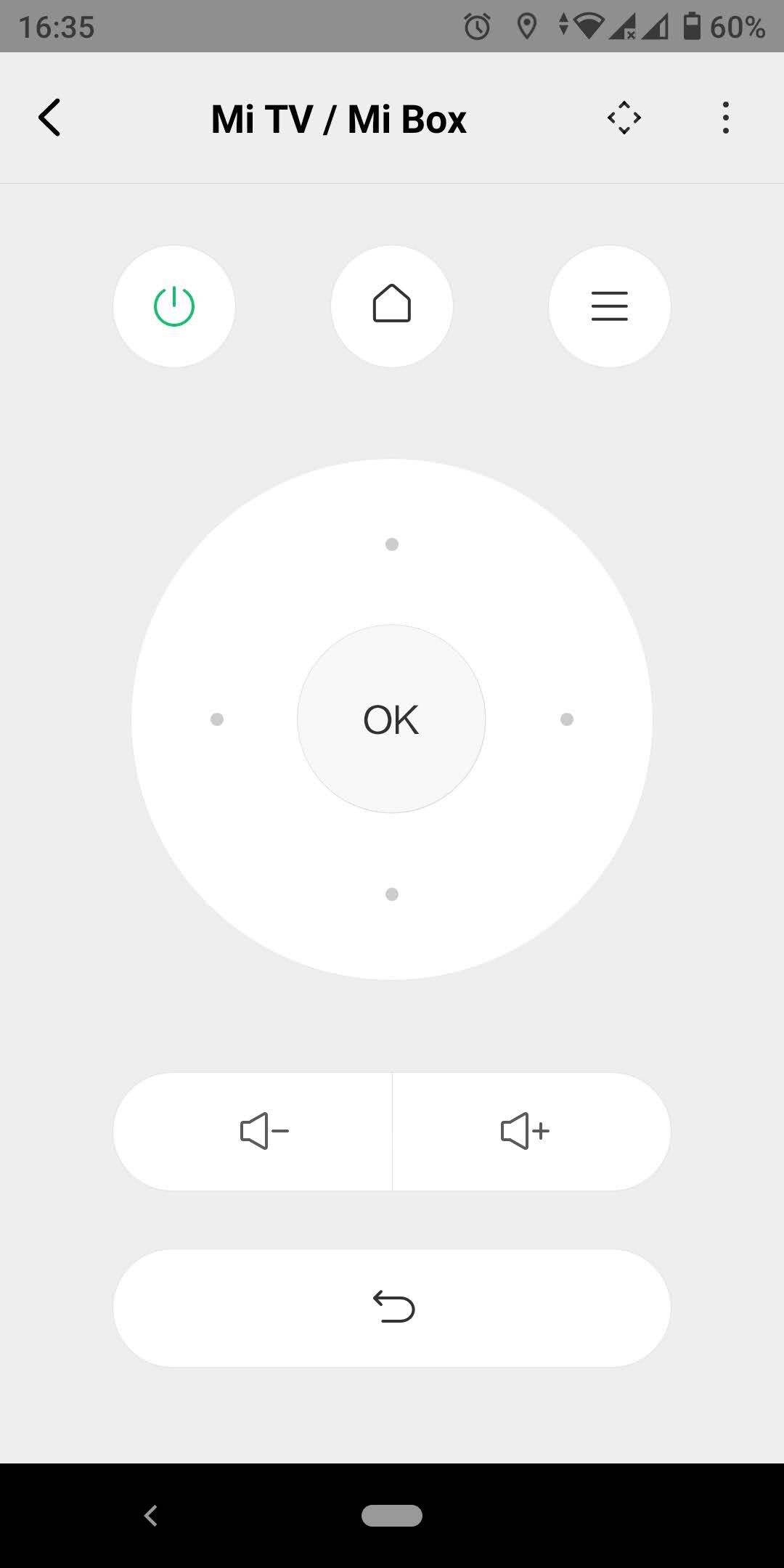Open the TV menu button
784x1568 pixels.
coord(609,306)
